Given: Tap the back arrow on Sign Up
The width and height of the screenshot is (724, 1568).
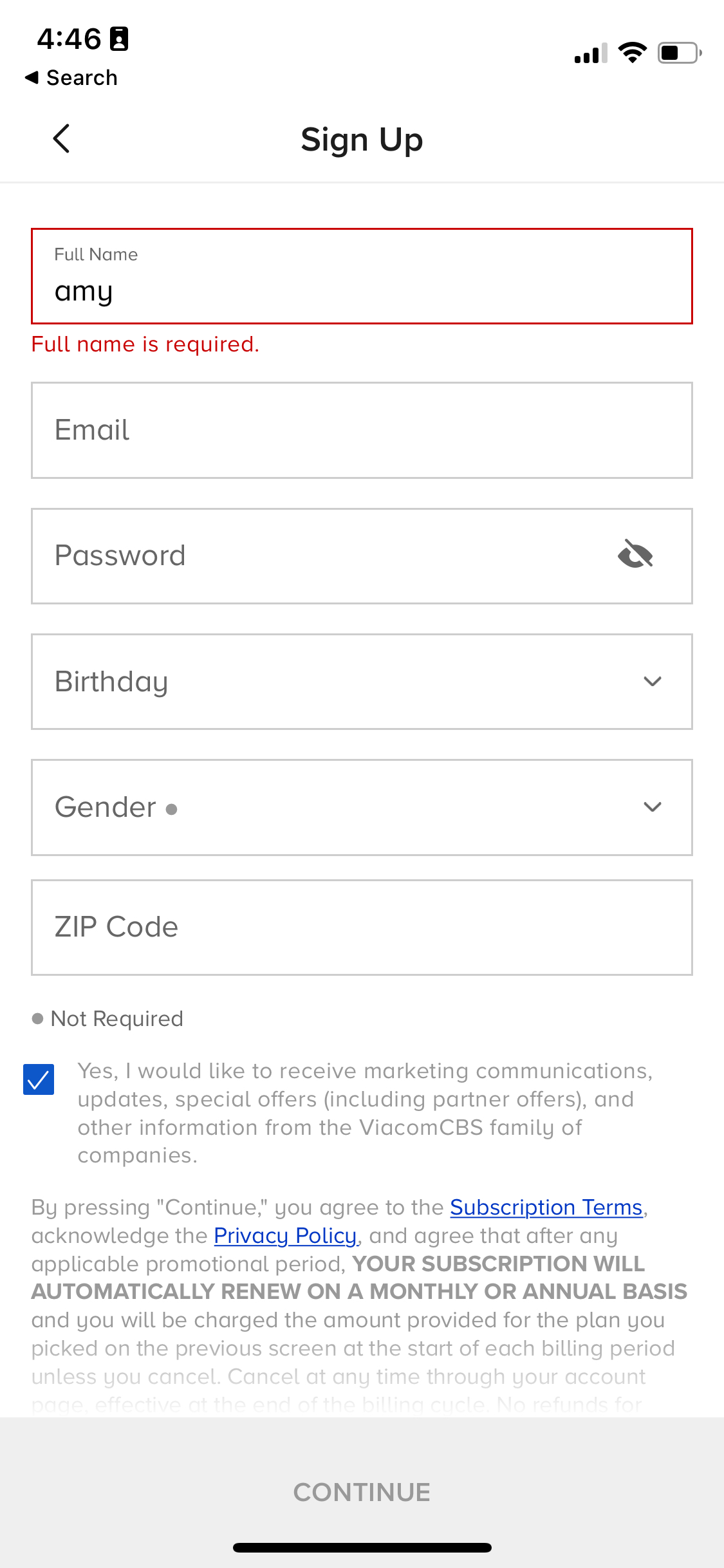Looking at the screenshot, I should (x=61, y=138).
